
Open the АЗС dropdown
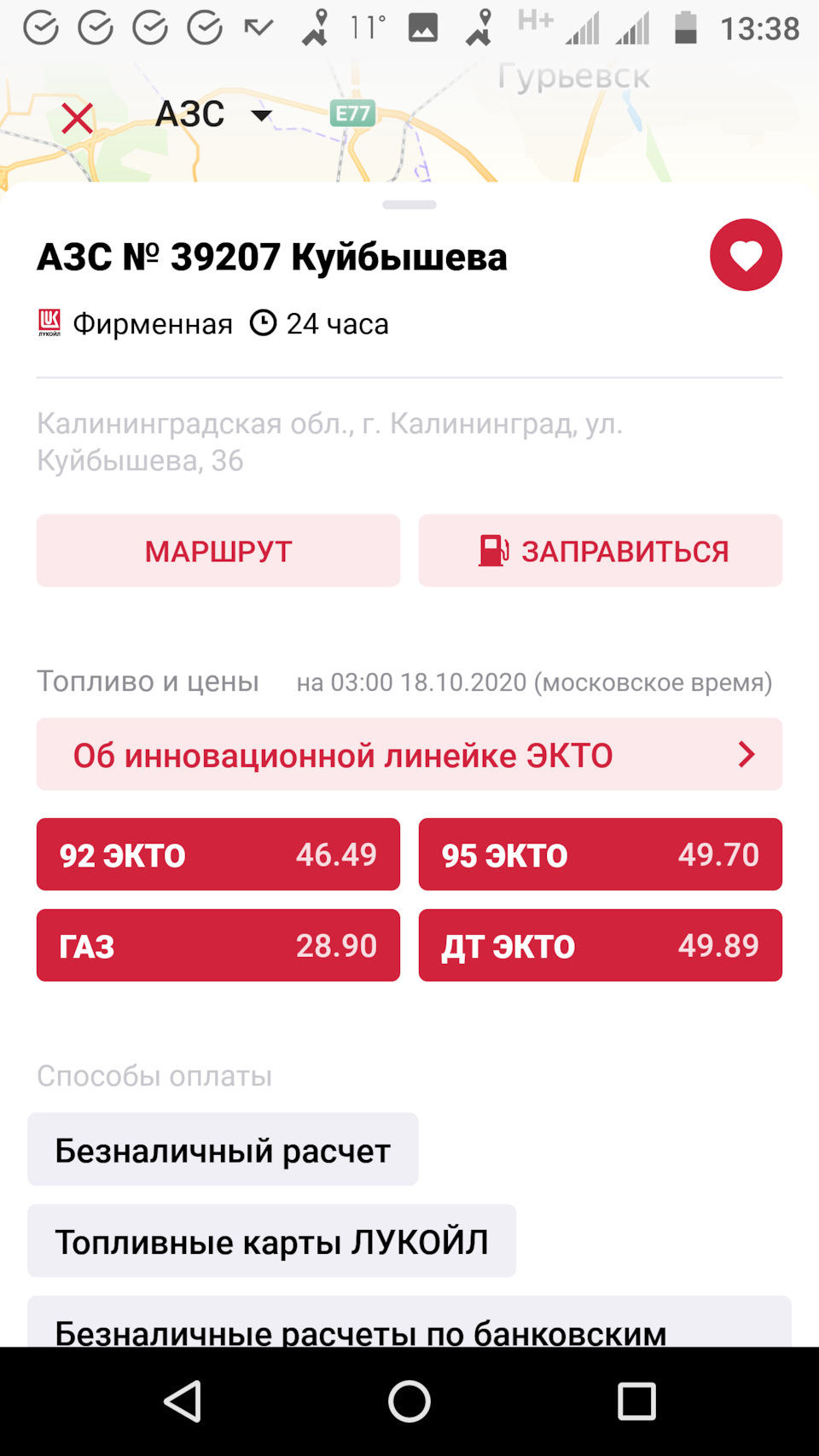click(x=213, y=114)
